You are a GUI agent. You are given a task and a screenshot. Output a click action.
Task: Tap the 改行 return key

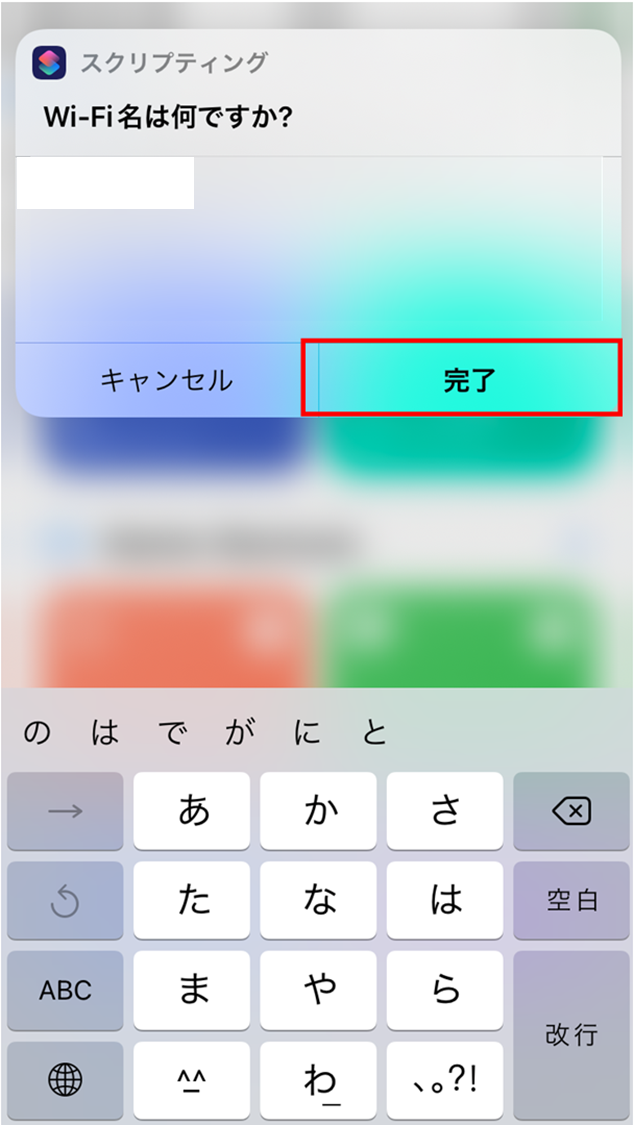(571, 1035)
